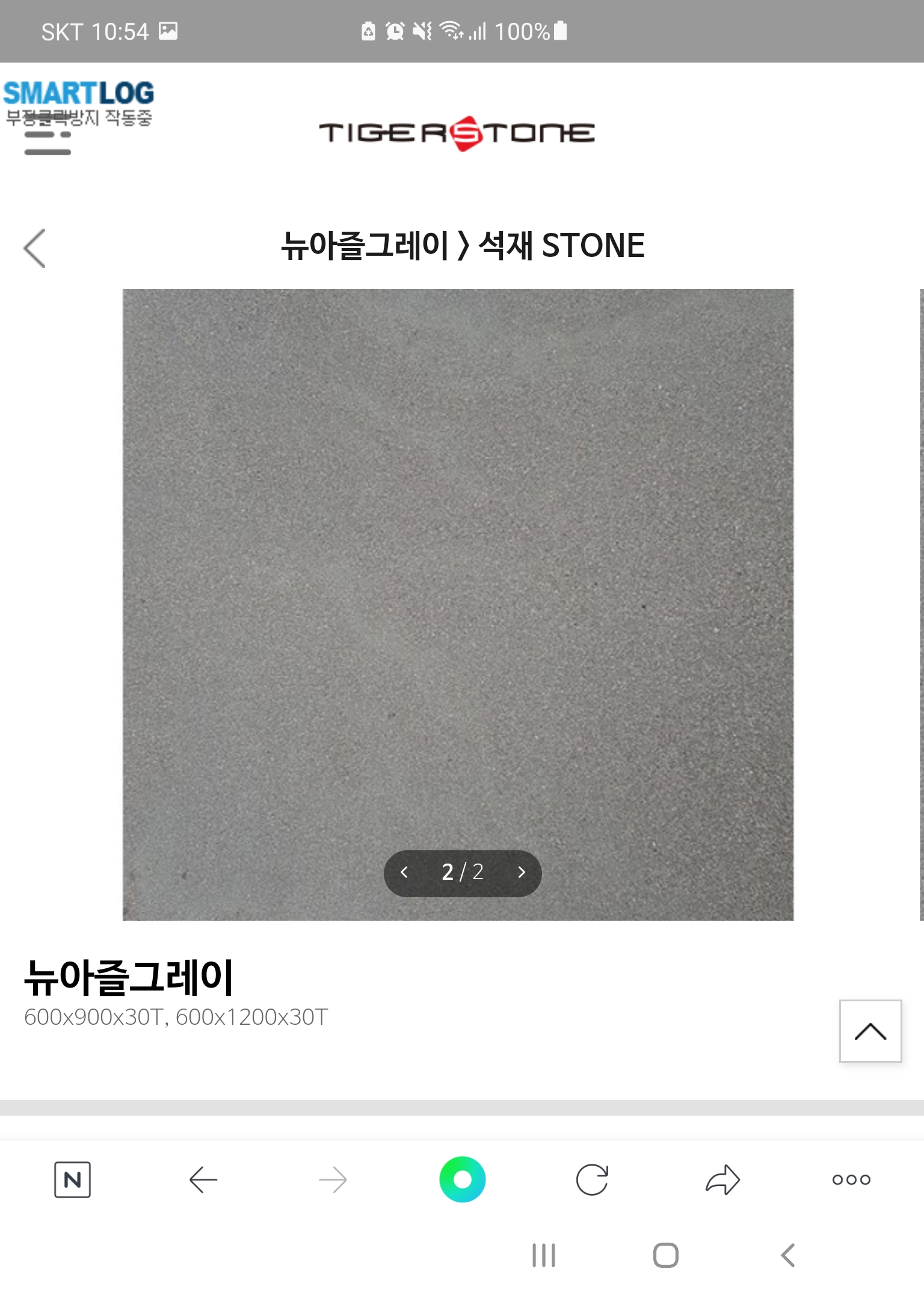This screenshot has height=1295, width=924.
Task: Show previous image in the 2/2 slider
Action: (x=404, y=873)
